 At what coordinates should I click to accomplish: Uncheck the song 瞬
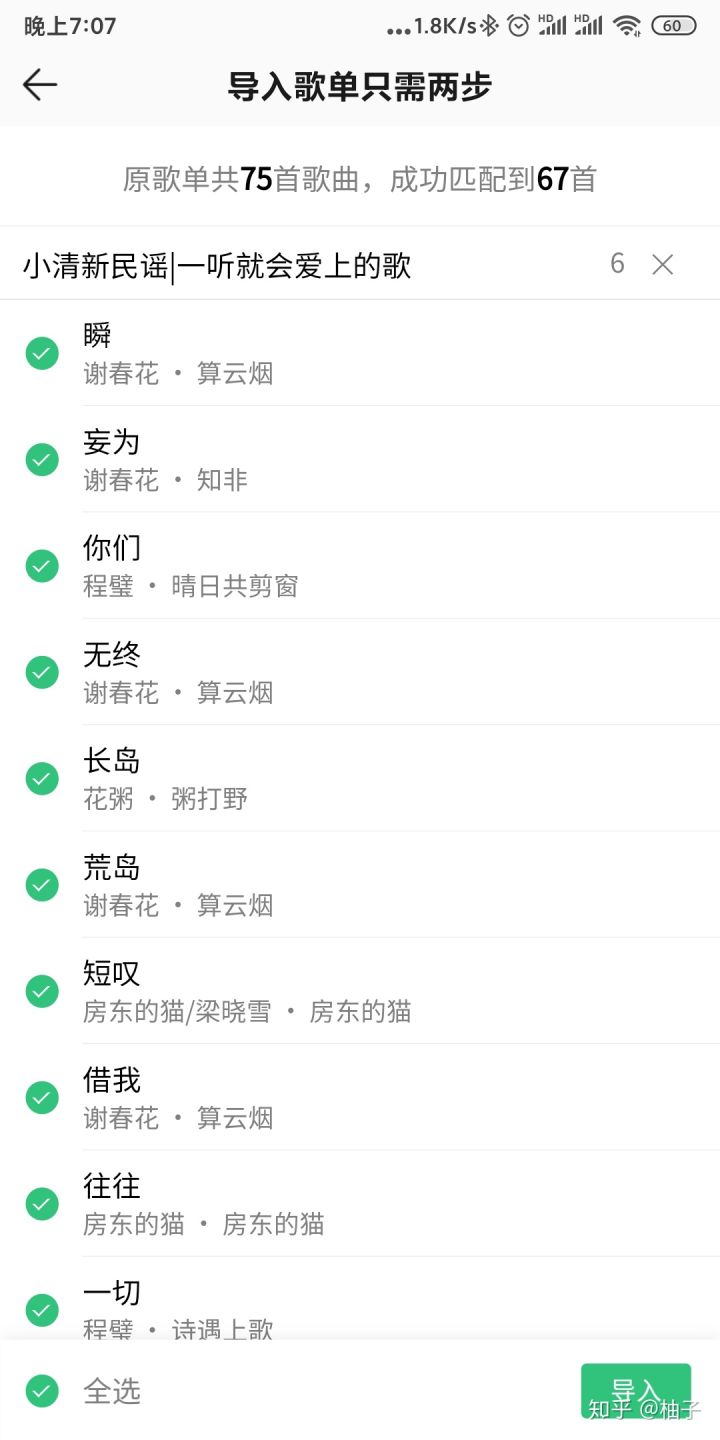point(42,353)
